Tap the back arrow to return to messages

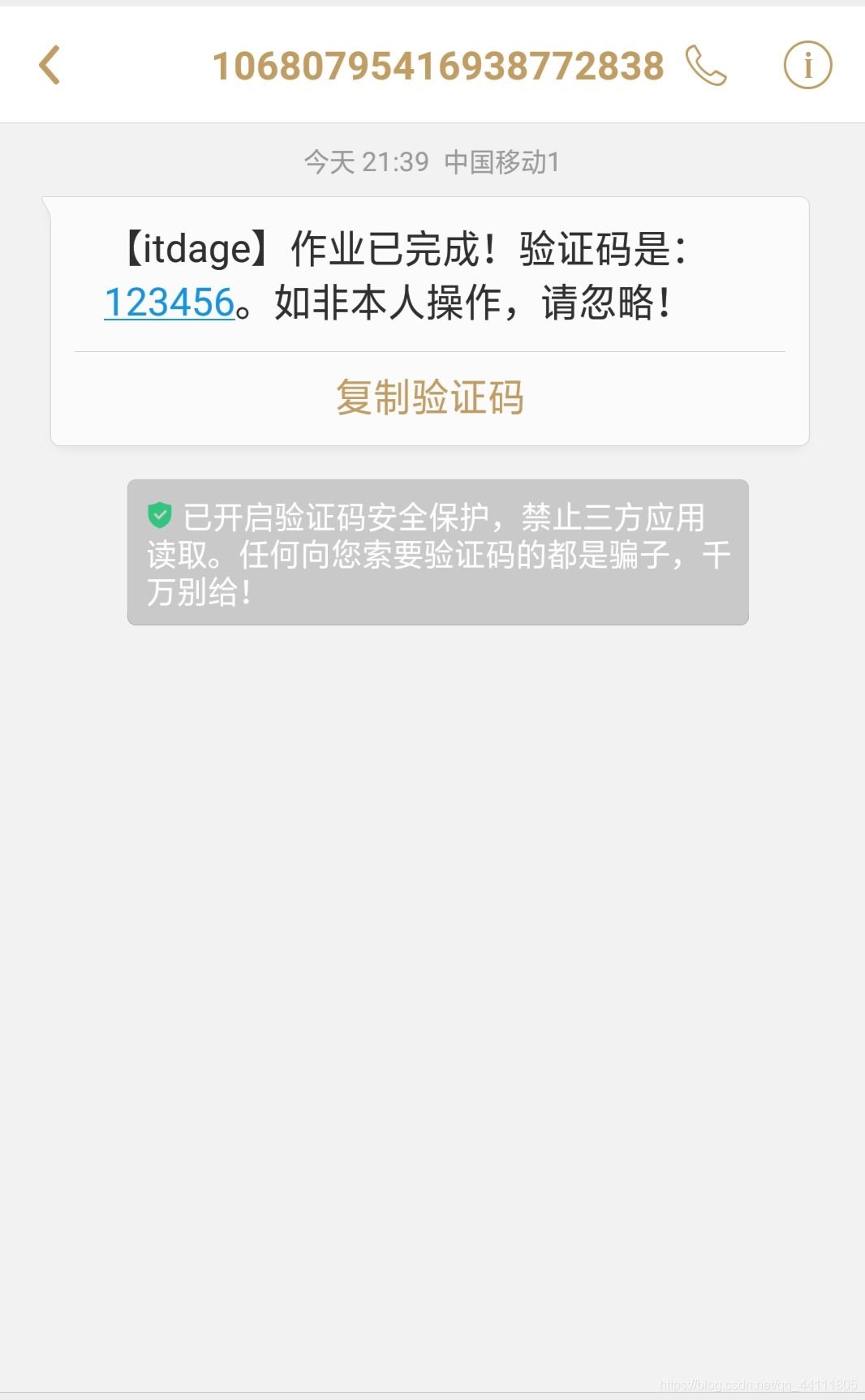[49, 64]
